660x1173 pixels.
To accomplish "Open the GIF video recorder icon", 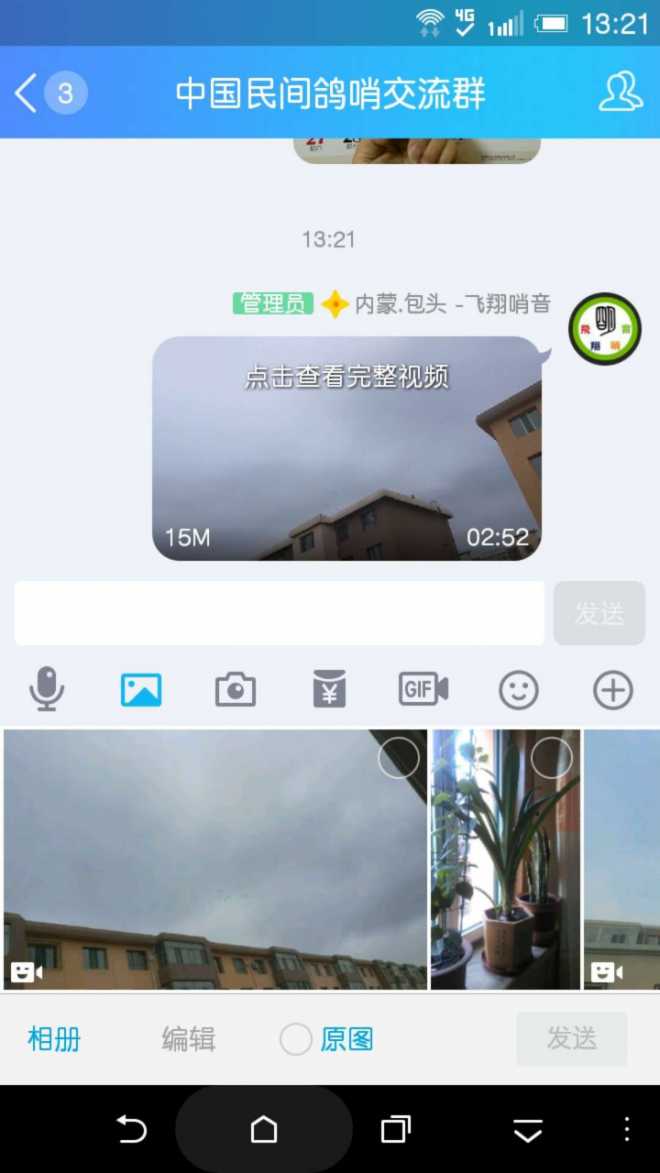I will click(423, 689).
